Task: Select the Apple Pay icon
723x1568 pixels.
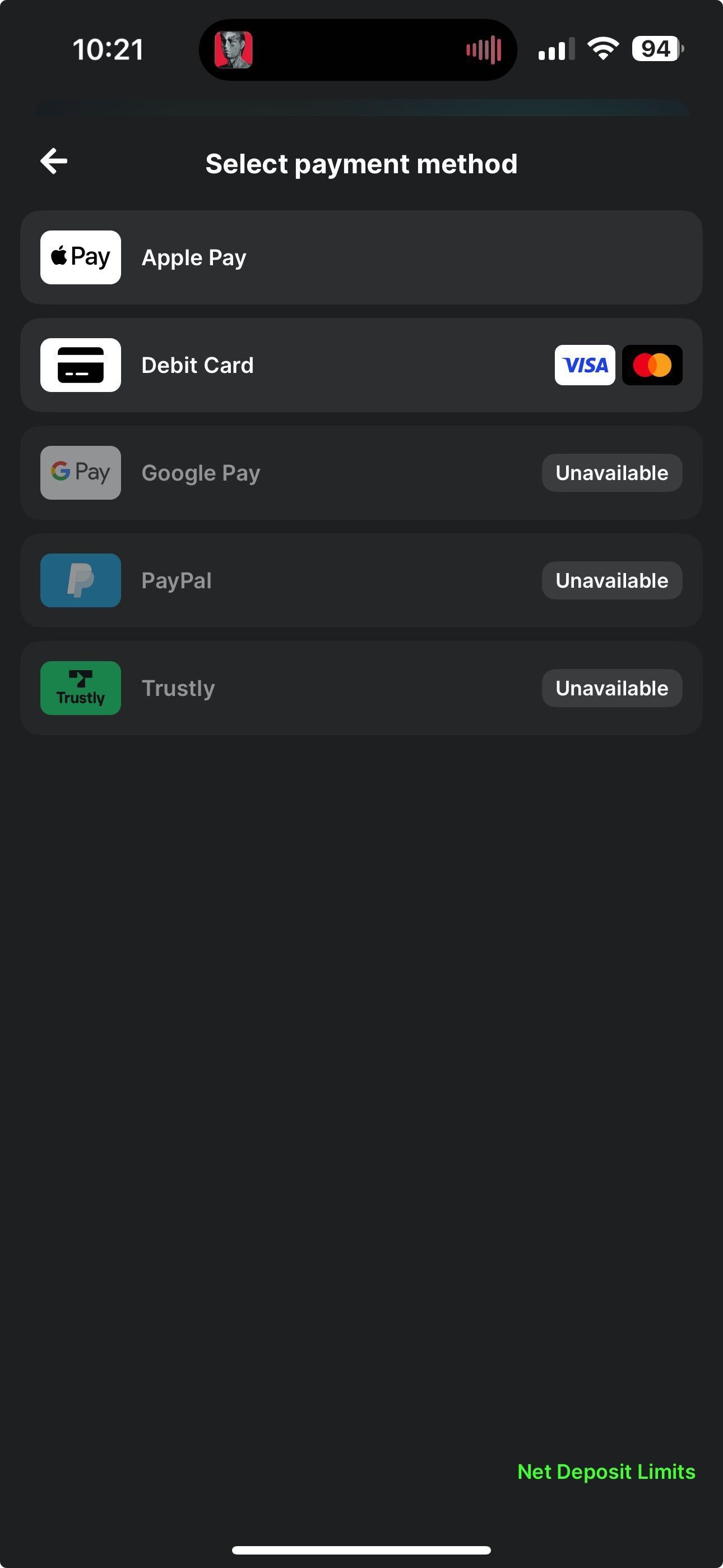Action: tap(80, 257)
